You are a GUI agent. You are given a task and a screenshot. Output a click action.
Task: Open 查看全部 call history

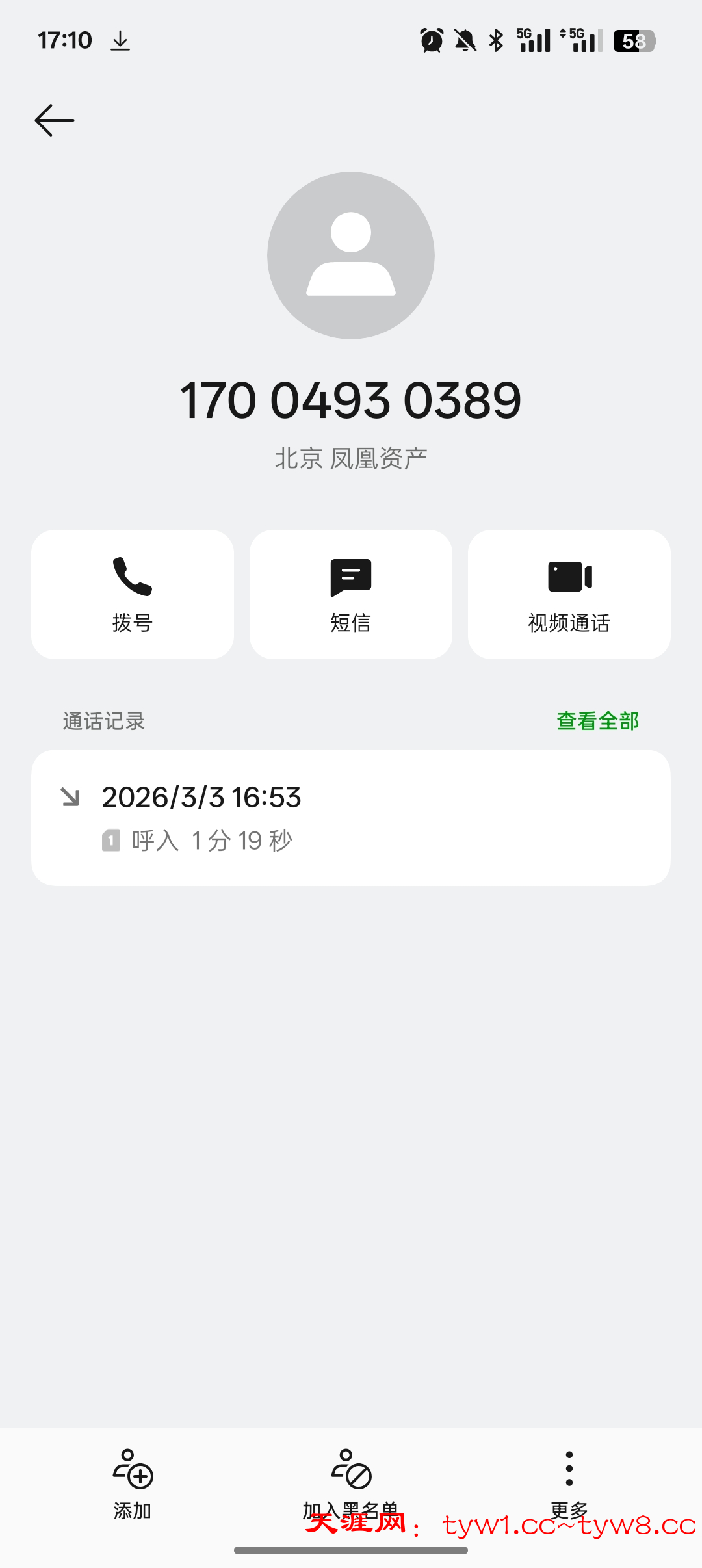(598, 721)
